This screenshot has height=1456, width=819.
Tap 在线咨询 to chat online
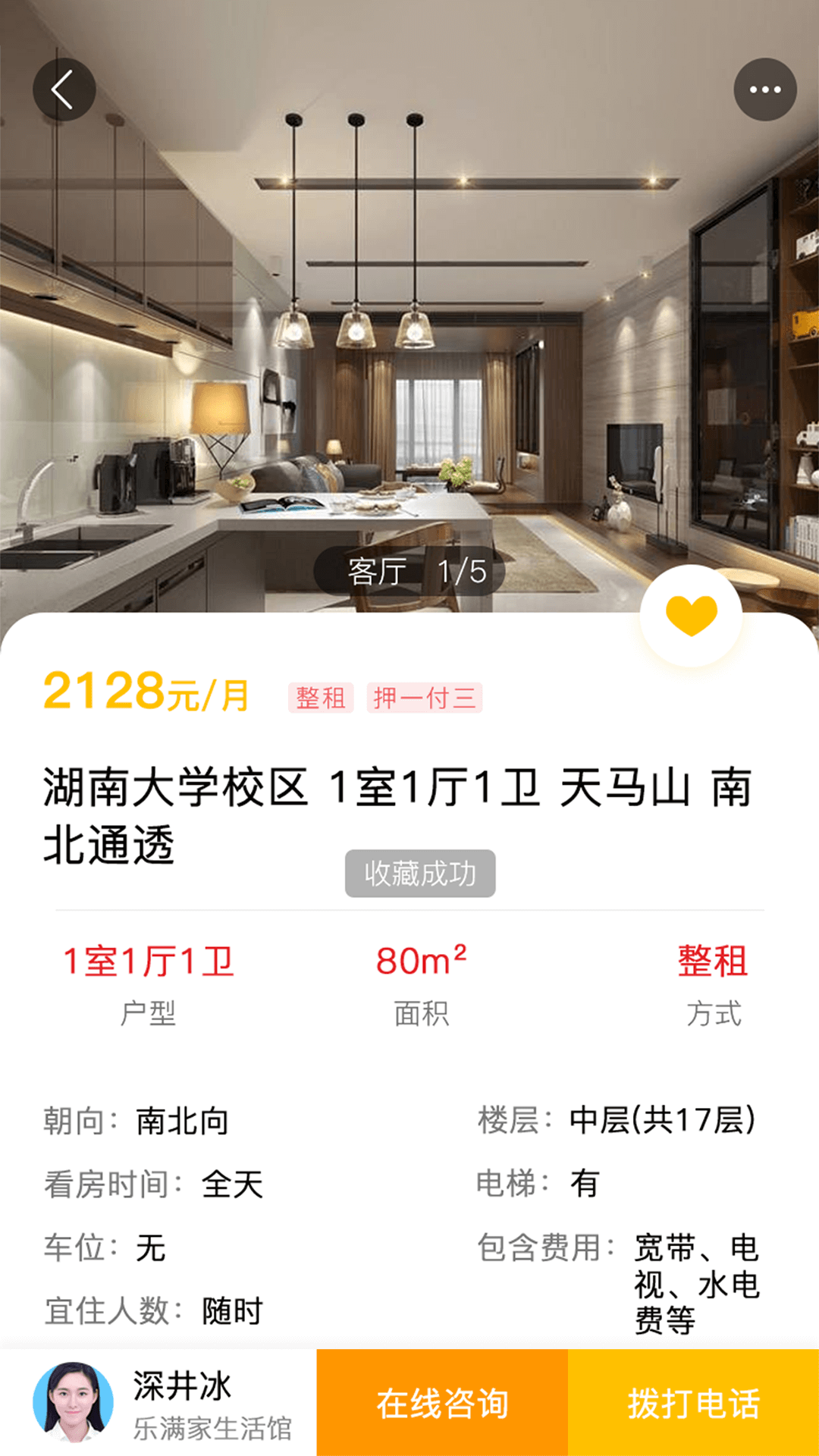[442, 1403]
